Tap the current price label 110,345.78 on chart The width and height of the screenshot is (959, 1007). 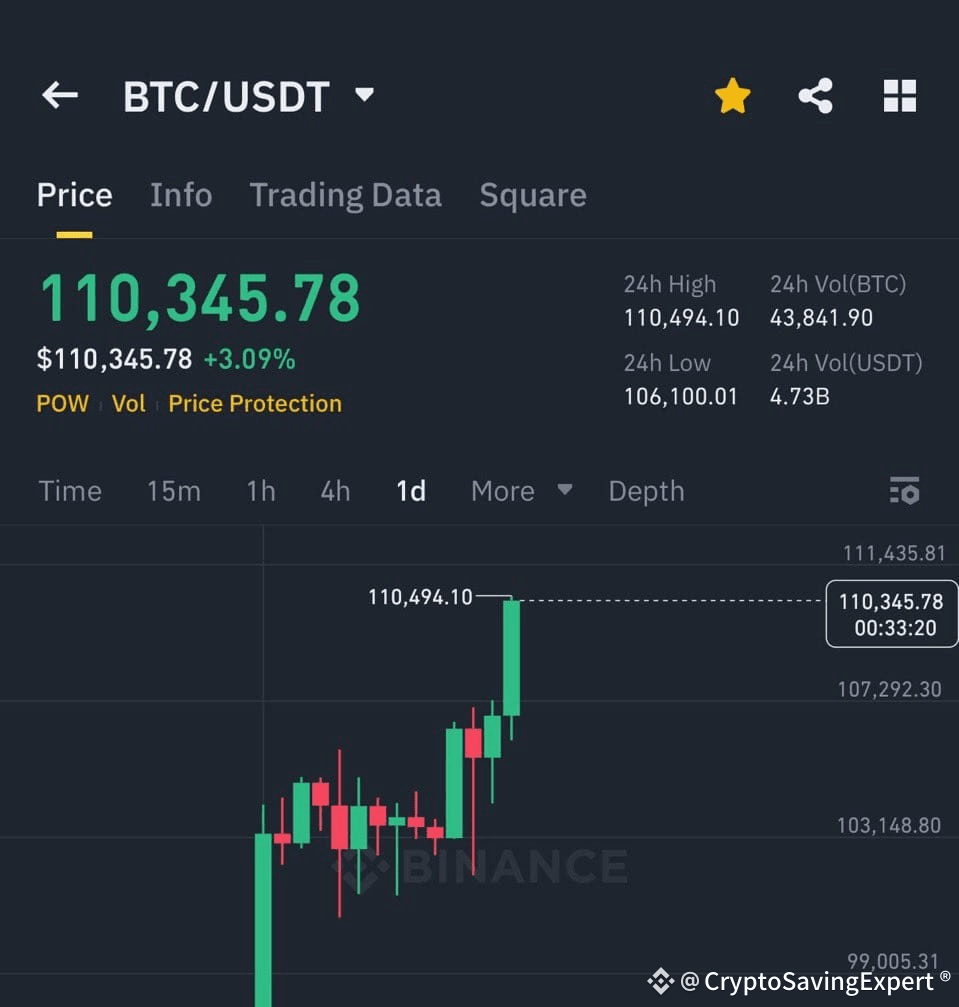click(x=889, y=614)
